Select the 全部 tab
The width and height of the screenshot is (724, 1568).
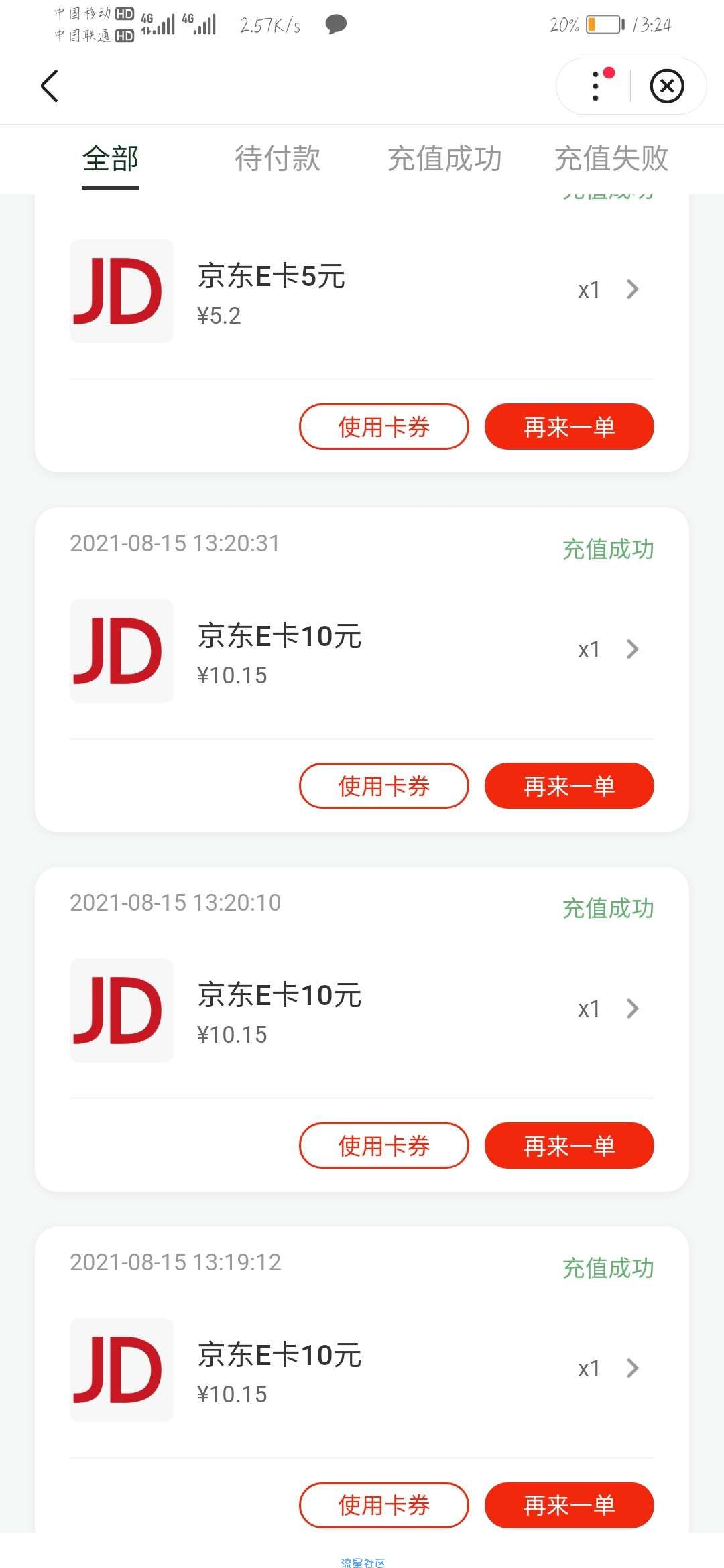[111, 159]
